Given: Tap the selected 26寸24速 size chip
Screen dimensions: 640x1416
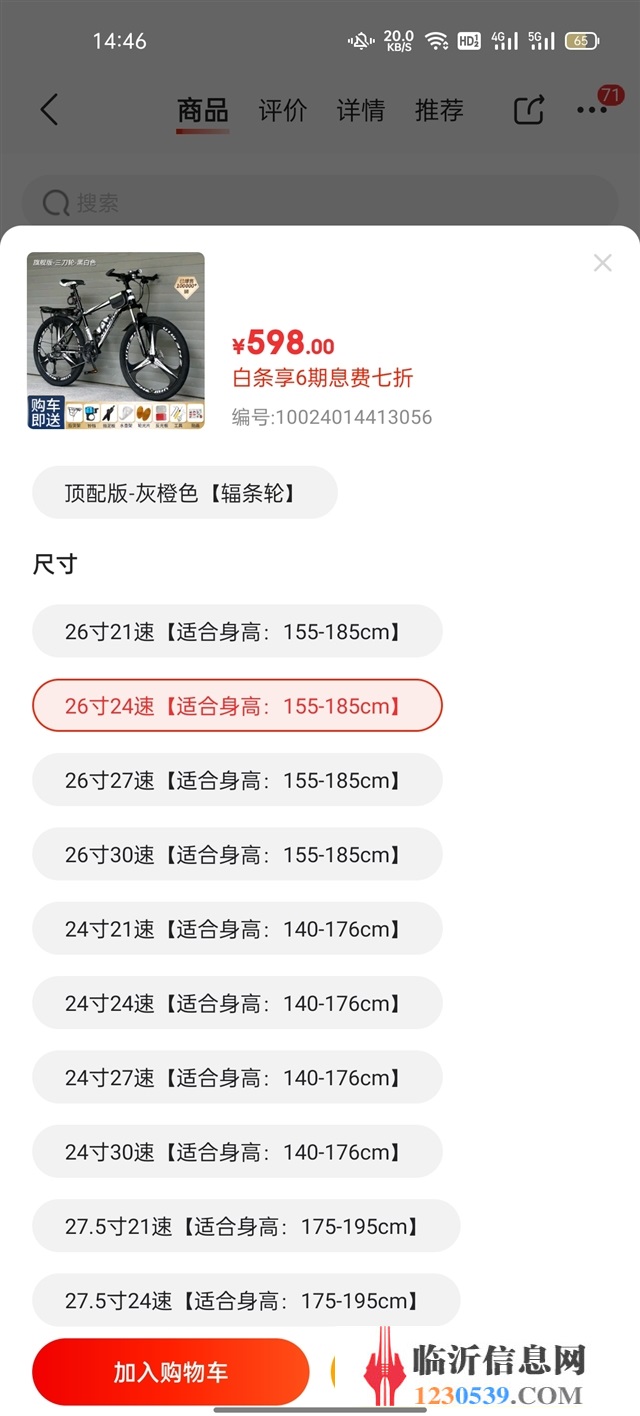Looking at the screenshot, I should pos(237,706).
